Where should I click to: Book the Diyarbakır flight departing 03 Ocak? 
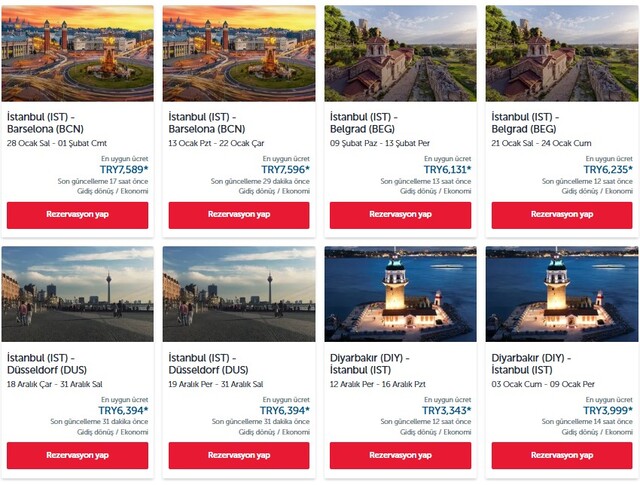pos(562,456)
